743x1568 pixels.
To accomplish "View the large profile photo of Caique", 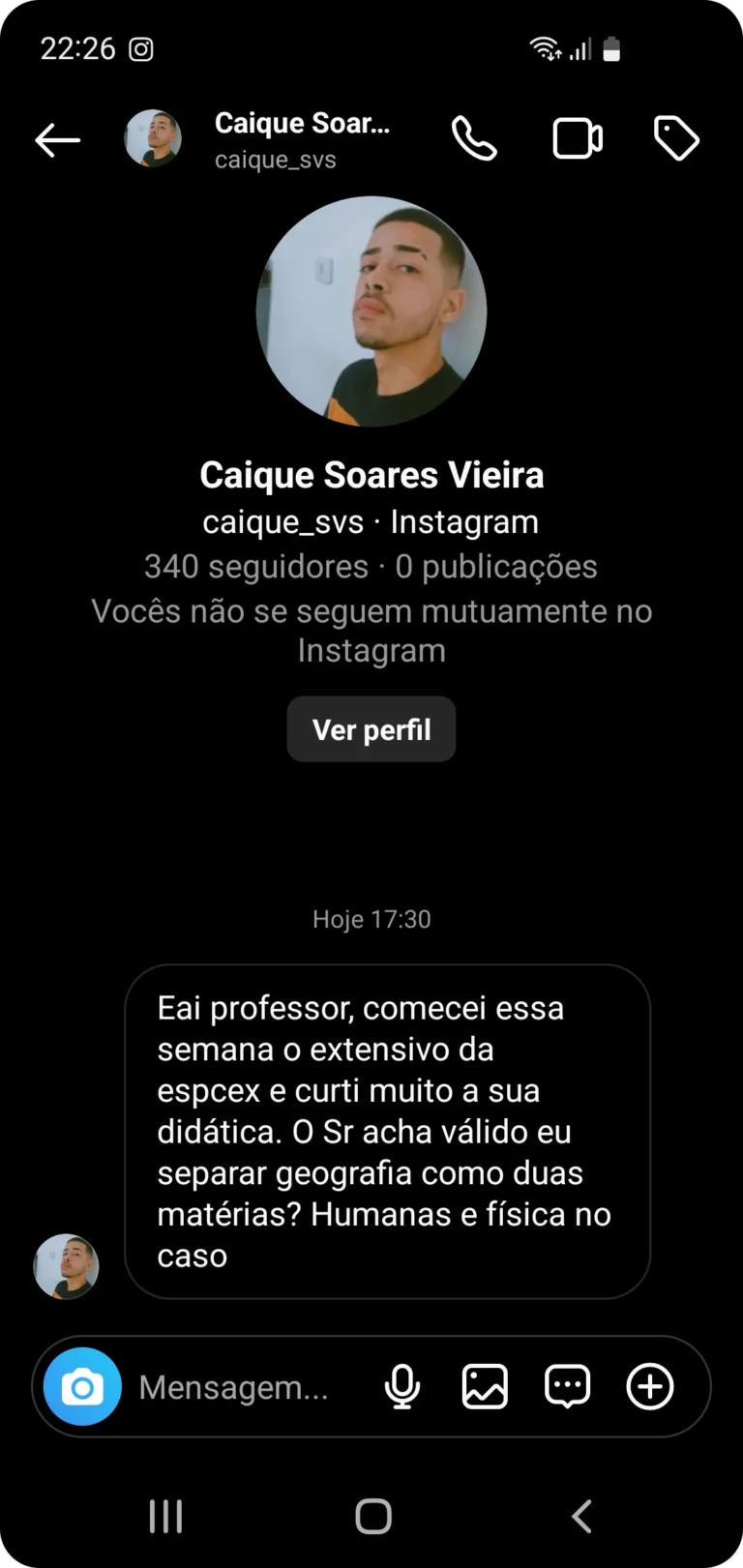I will (371, 311).
